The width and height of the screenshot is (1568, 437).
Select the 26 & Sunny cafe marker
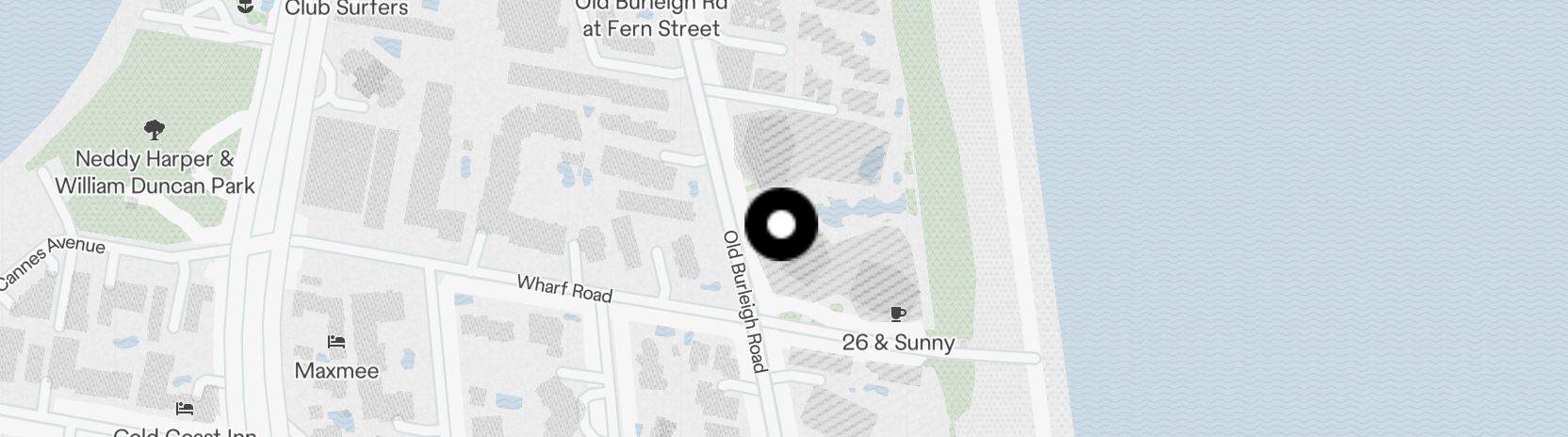point(897,315)
